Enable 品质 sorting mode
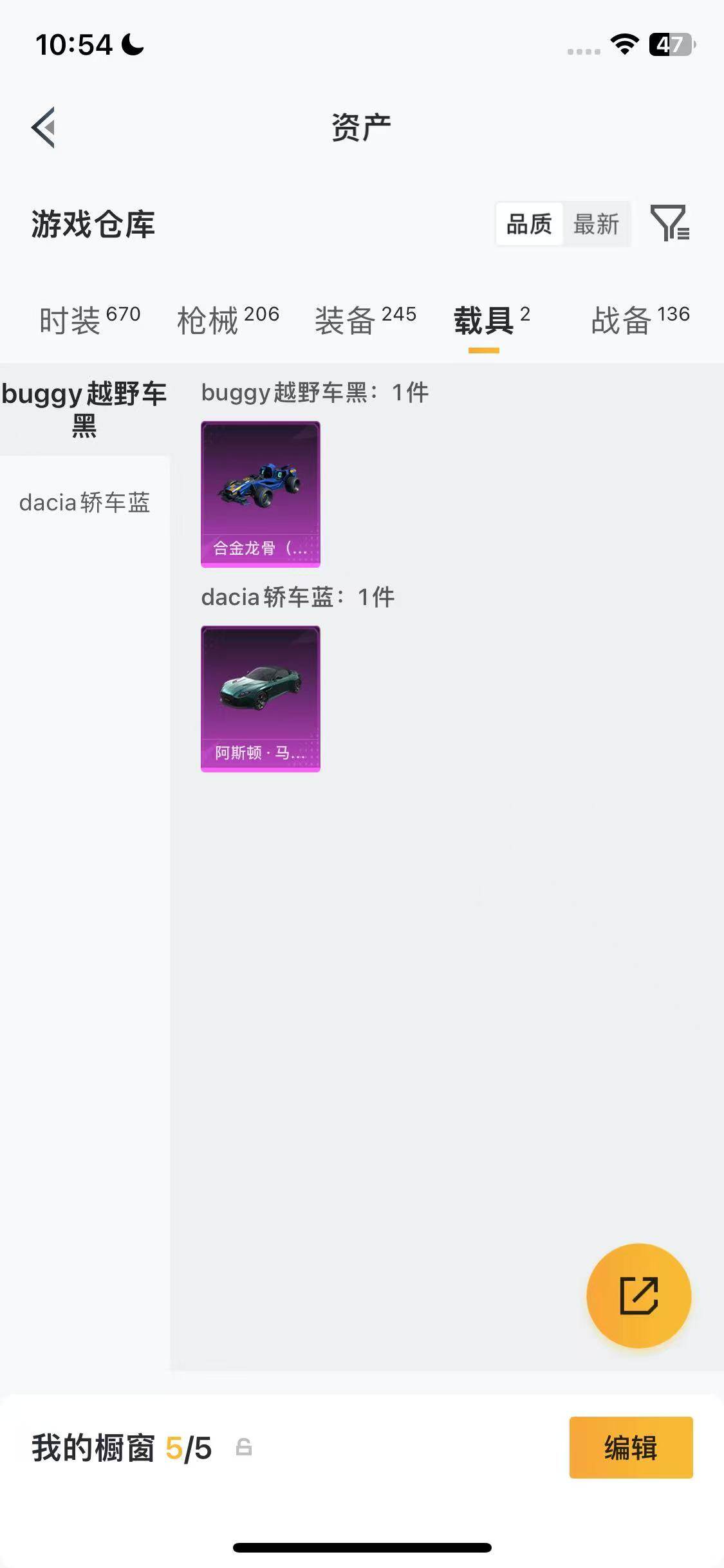Screen dimensions: 724x1568 coord(528,225)
